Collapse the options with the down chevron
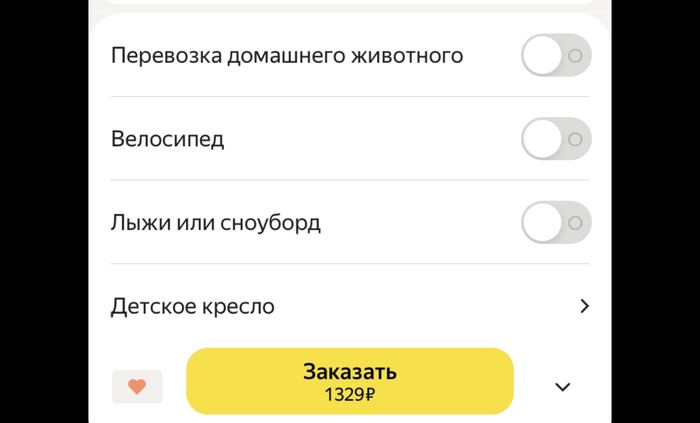The height and width of the screenshot is (423, 700). (563, 387)
